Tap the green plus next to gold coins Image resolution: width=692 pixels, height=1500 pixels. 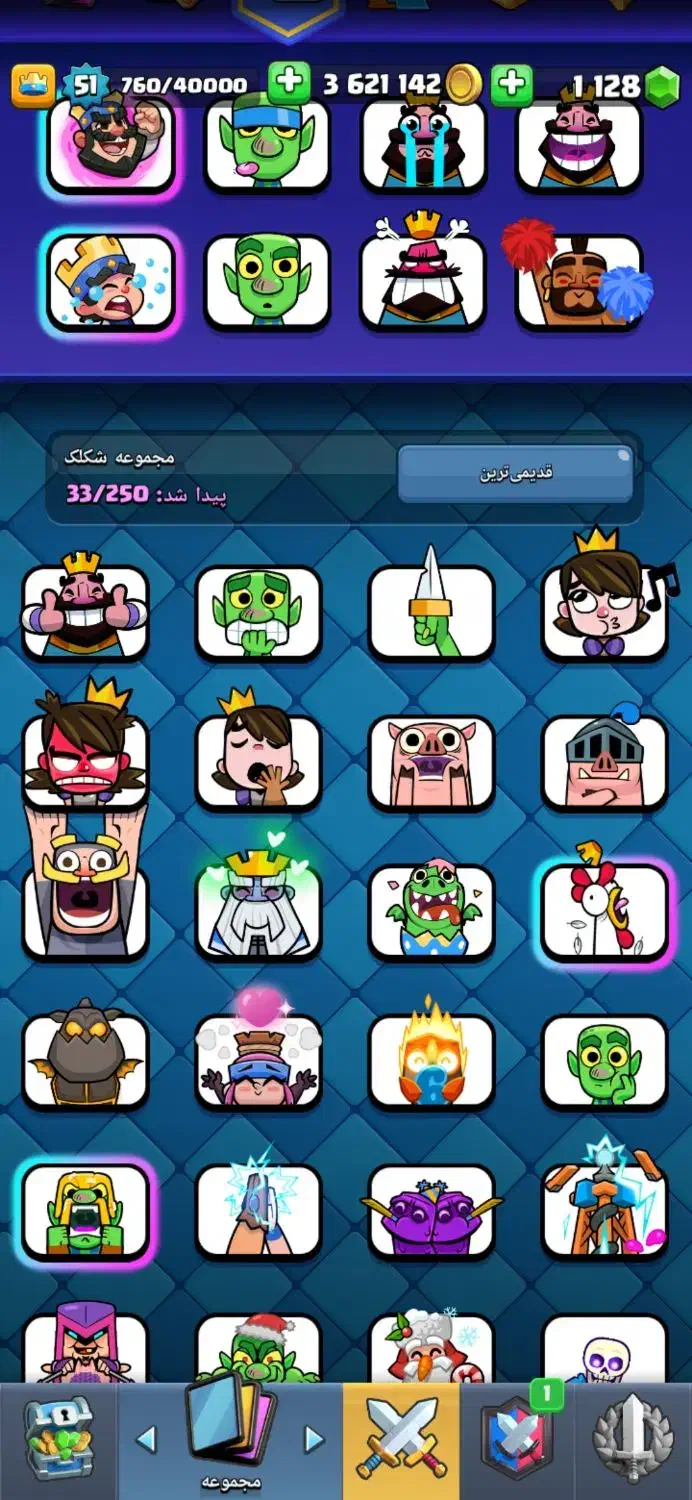511,84
